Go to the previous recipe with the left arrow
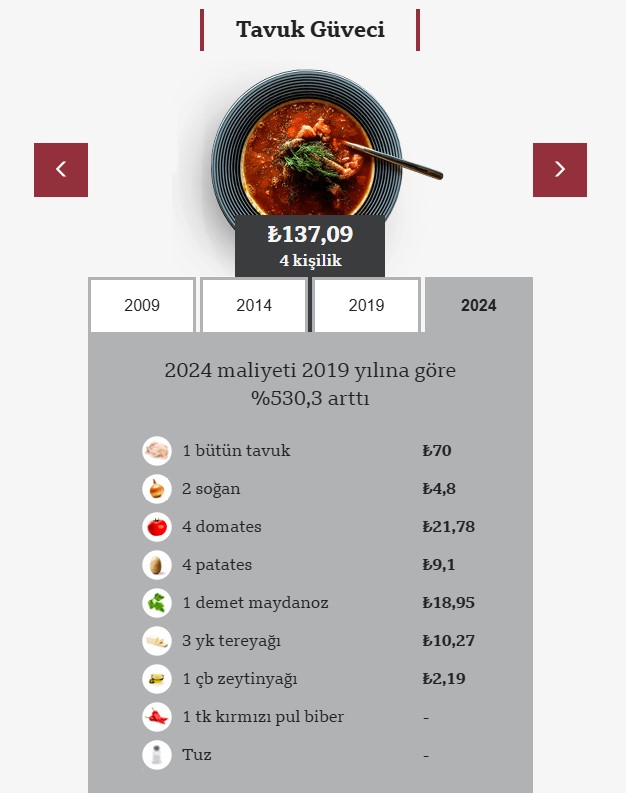626x793 pixels. click(x=61, y=170)
